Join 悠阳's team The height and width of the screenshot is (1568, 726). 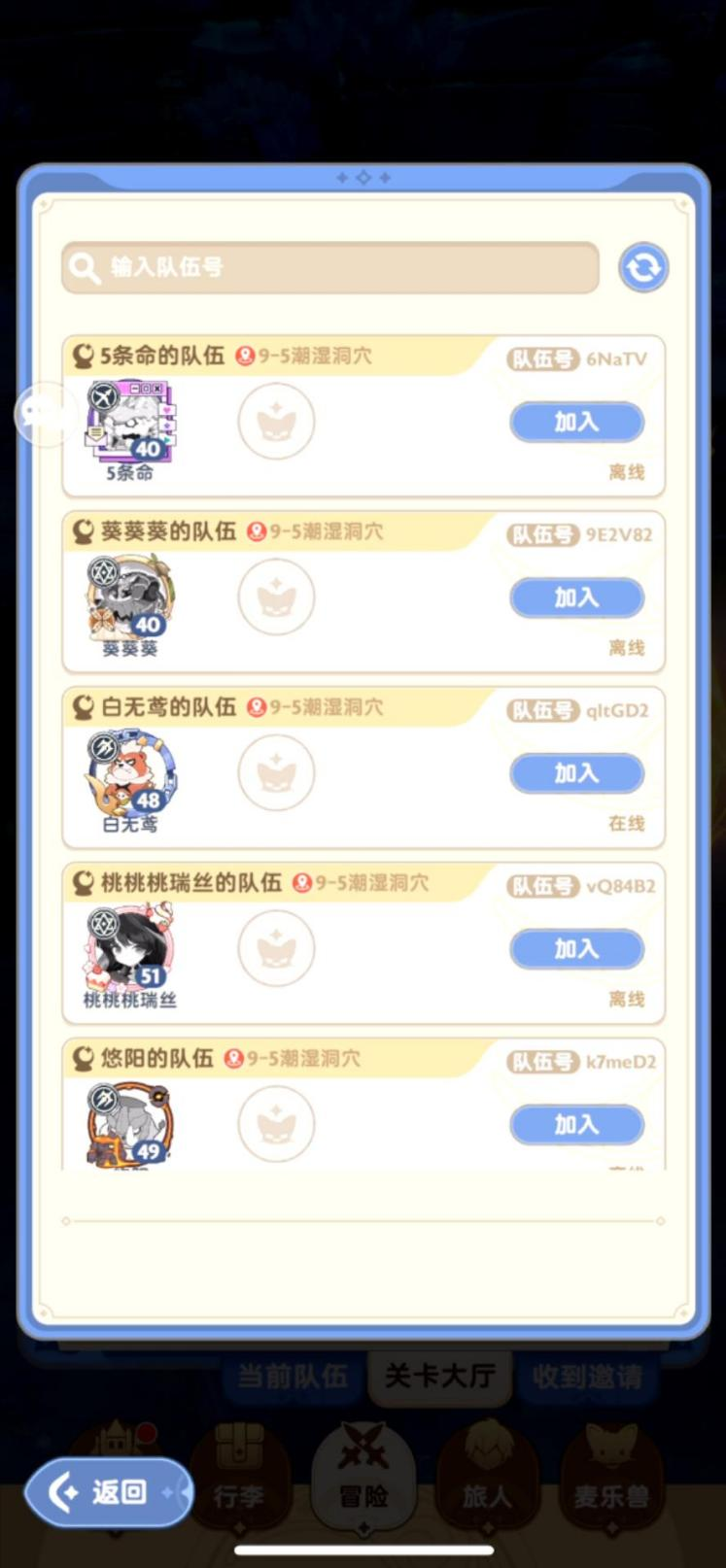pyautogui.click(x=576, y=1125)
